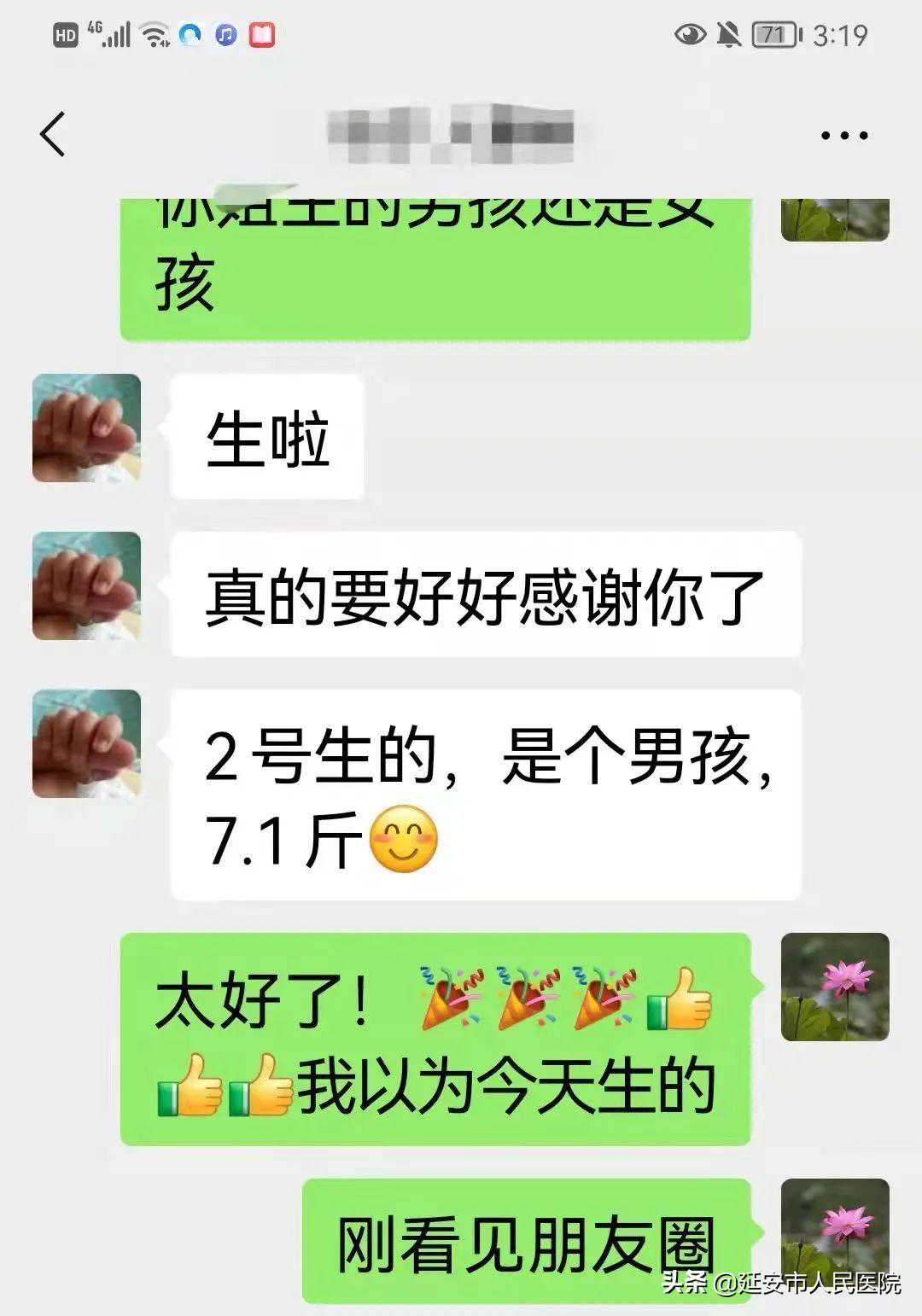The height and width of the screenshot is (1316, 922).
Task: Open sender's avatar beside the '生啦' message
Action: click(x=86, y=428)
